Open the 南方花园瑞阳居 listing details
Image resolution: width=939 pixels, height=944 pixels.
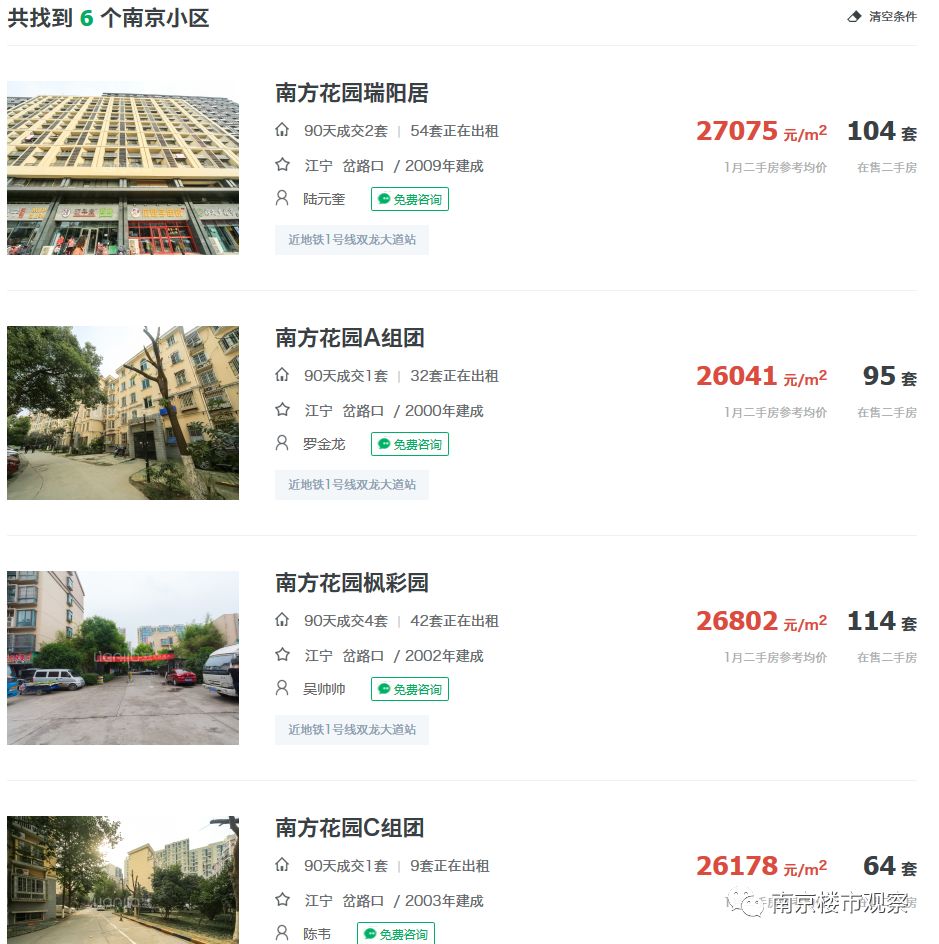tap(352, 92)
